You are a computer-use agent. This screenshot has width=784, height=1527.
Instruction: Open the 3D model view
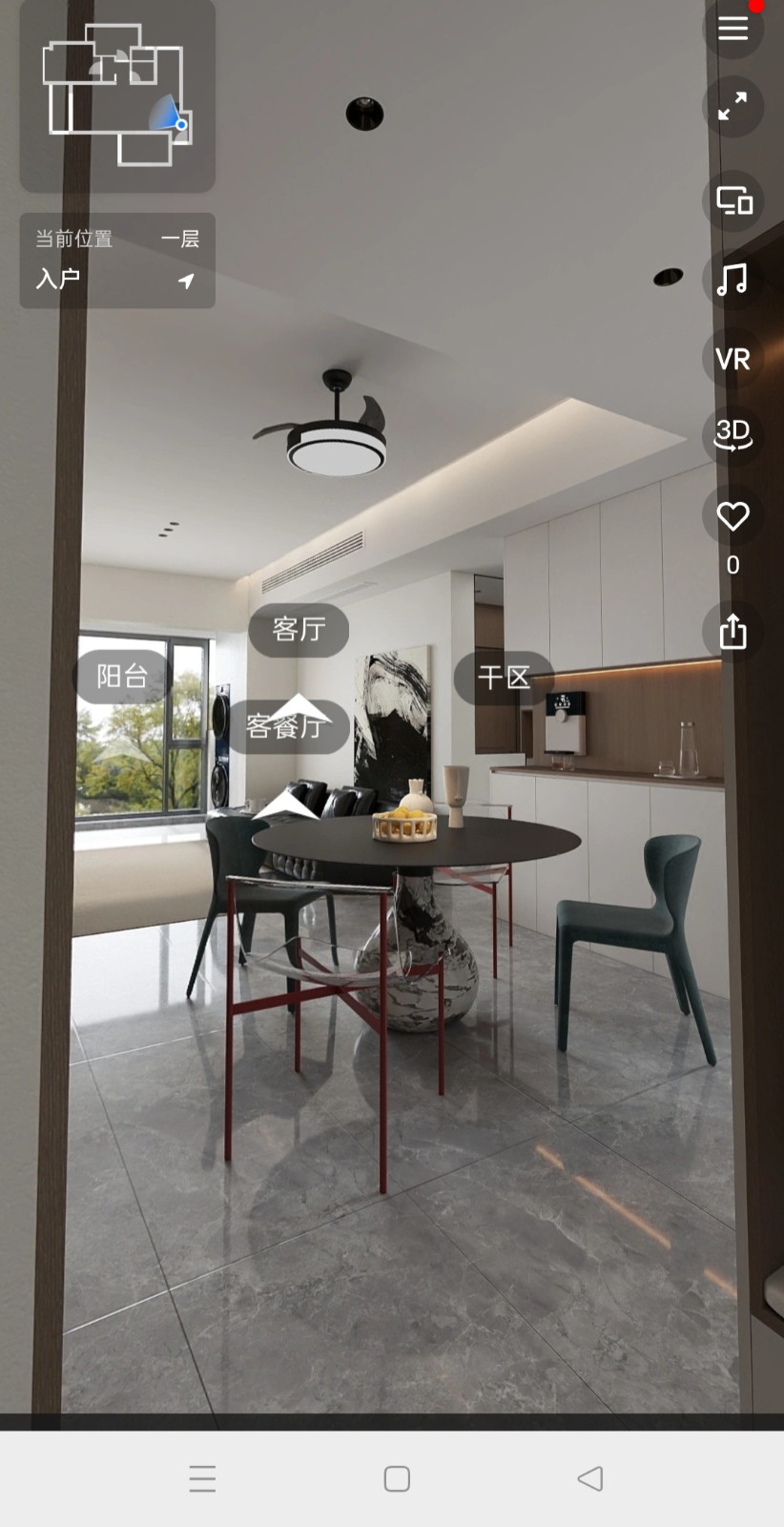pyautogui.click(x=732, y=434)
